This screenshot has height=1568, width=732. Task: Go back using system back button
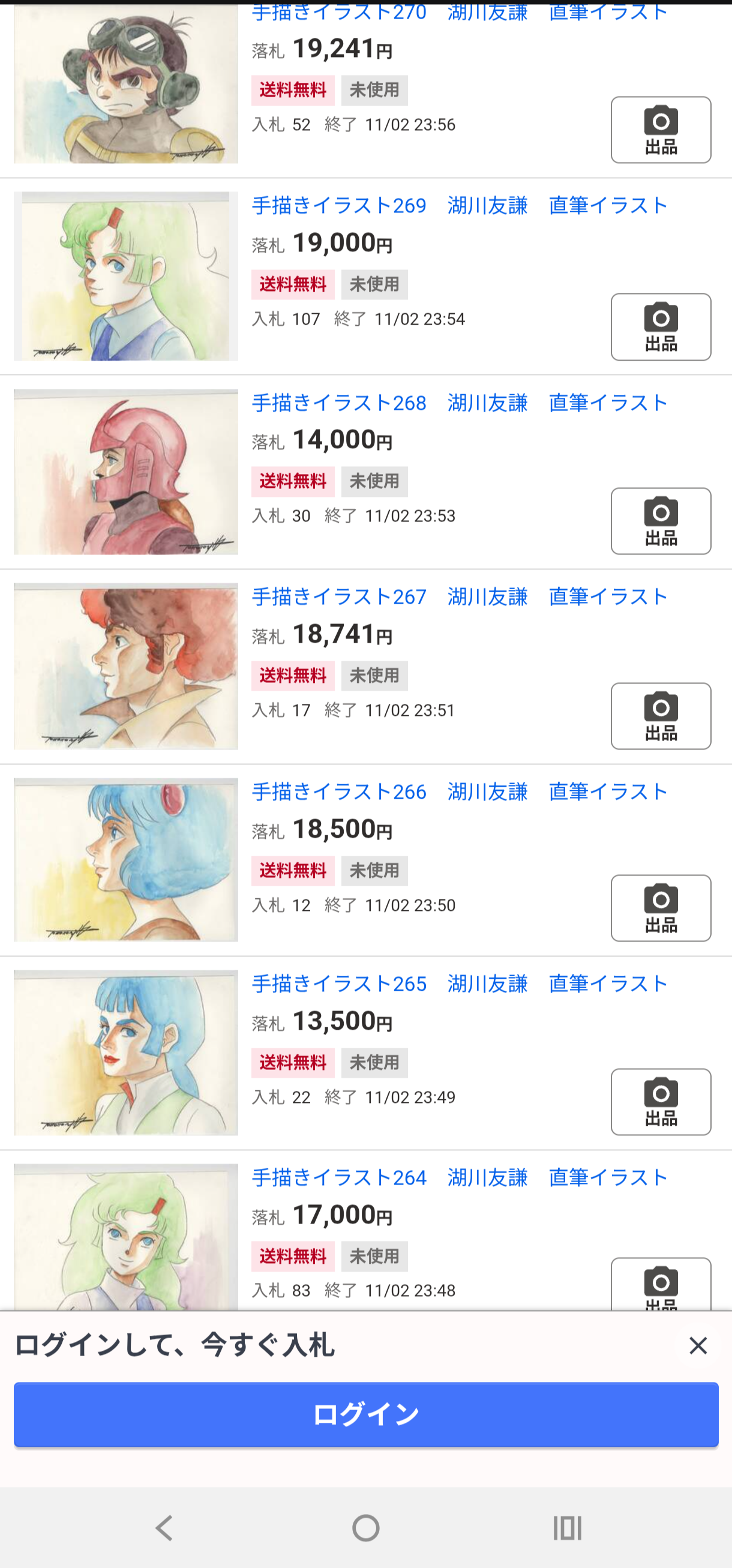pos(164,1528)
